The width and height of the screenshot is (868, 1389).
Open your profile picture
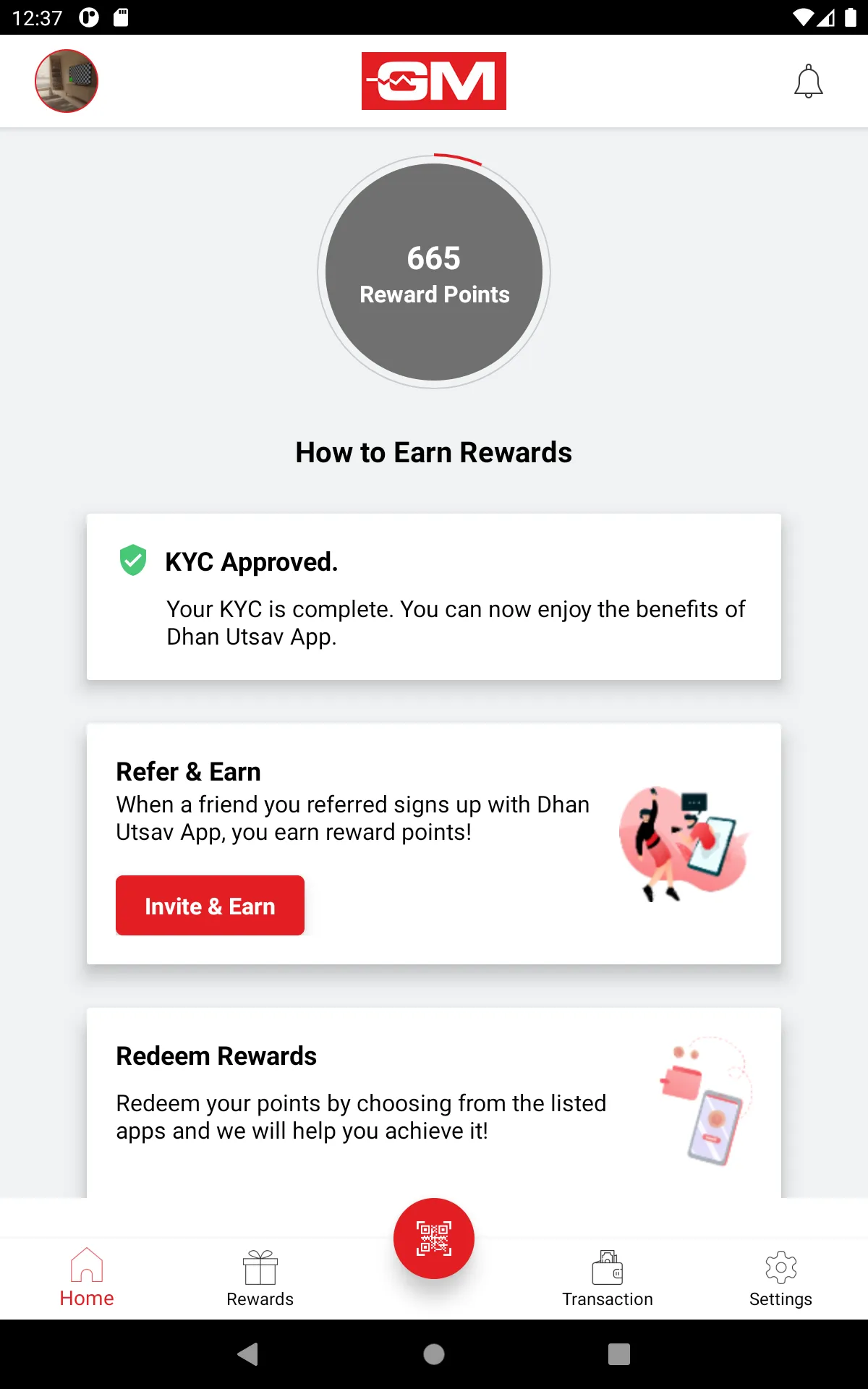[x=66, y=81]
